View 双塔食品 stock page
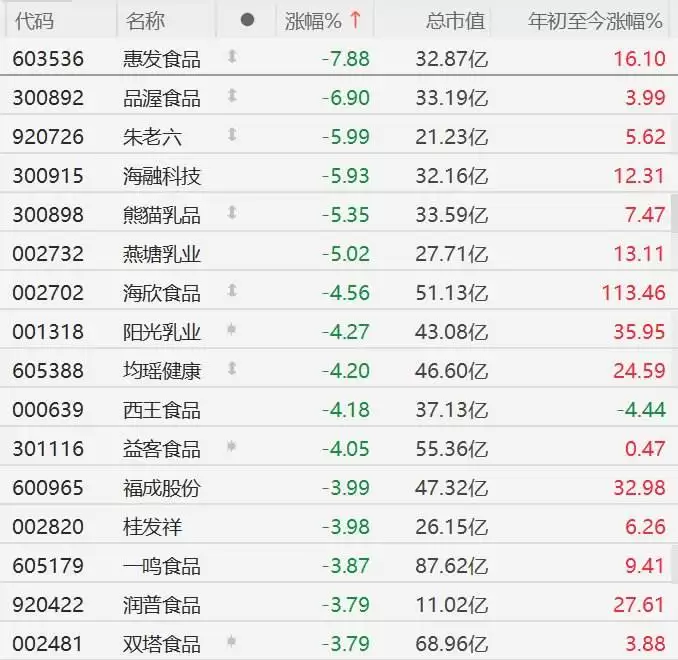Screen dimensions: 678x660 tap(161, 644)
